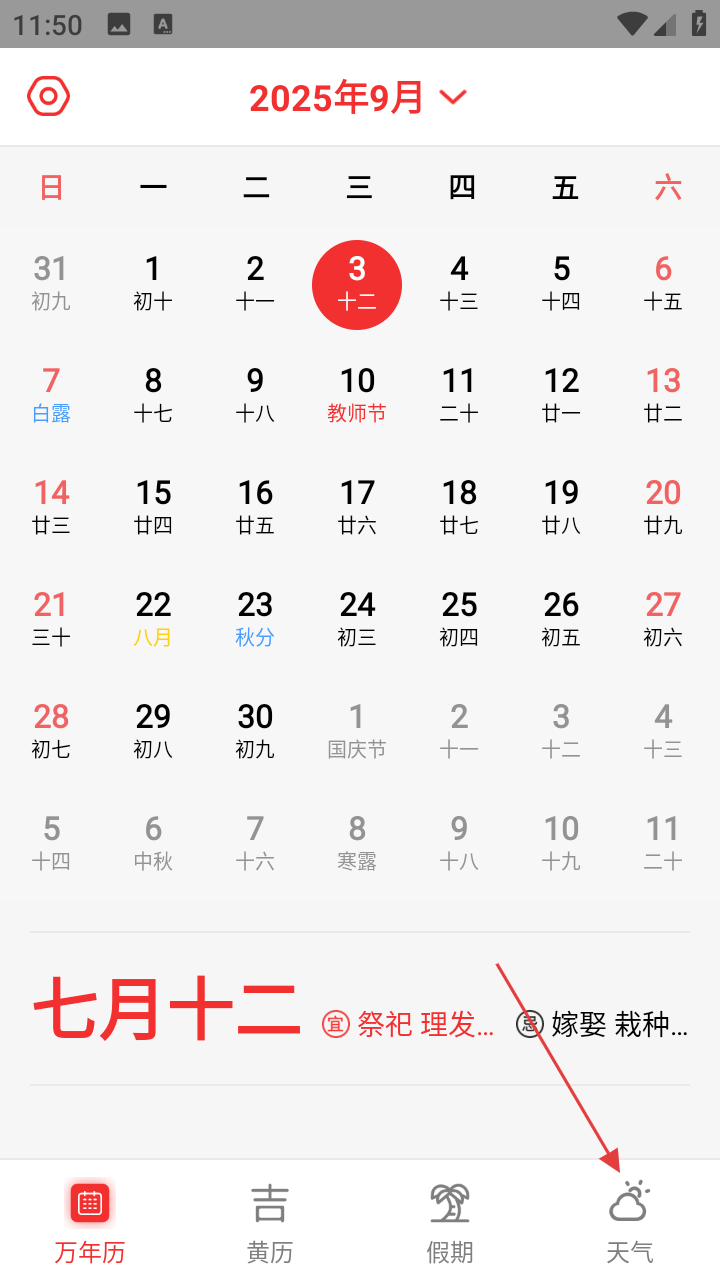
Task: Choose September 23 秋分
Action: coord(255,619)
